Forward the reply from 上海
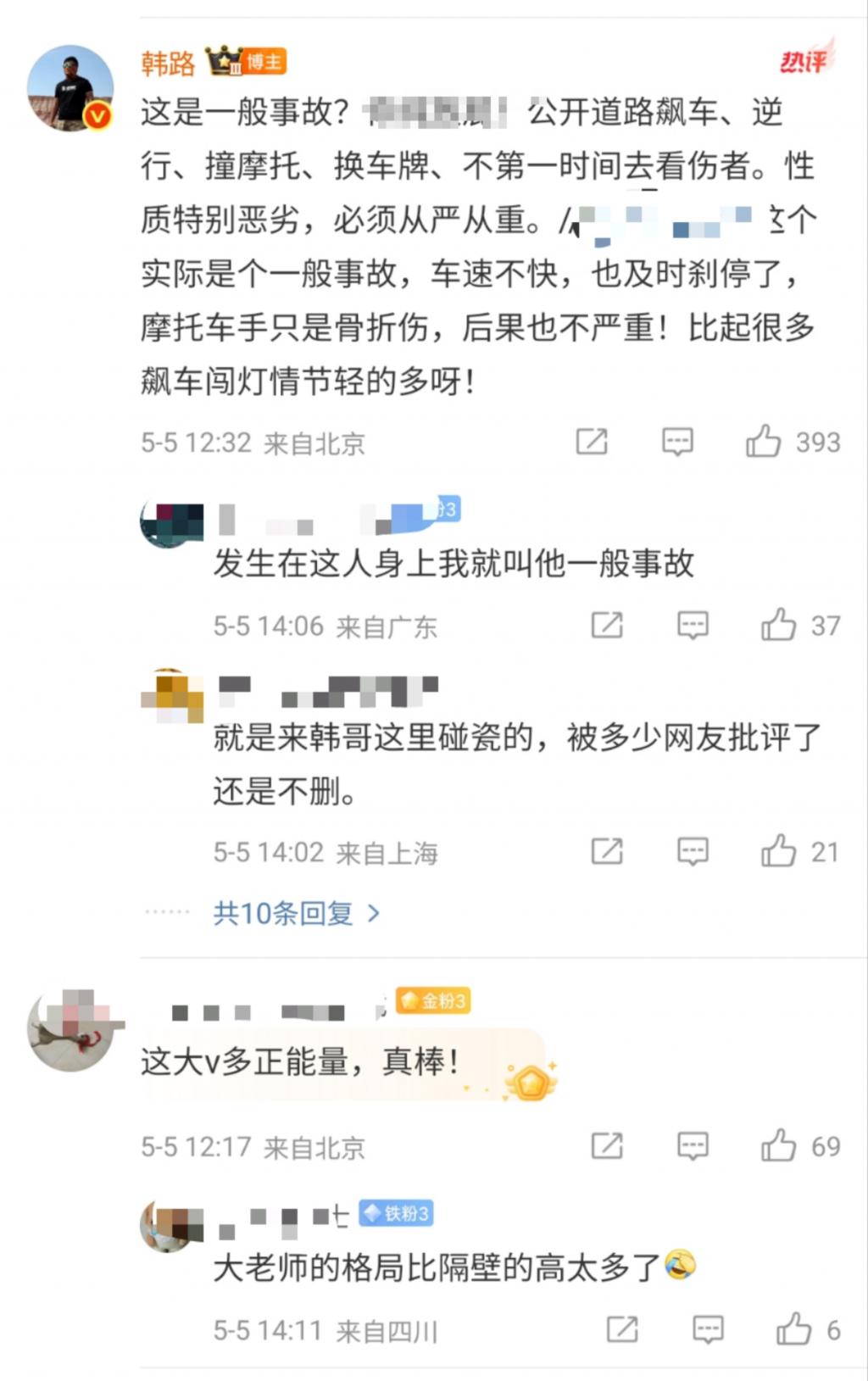 click(x=607, y=851)
